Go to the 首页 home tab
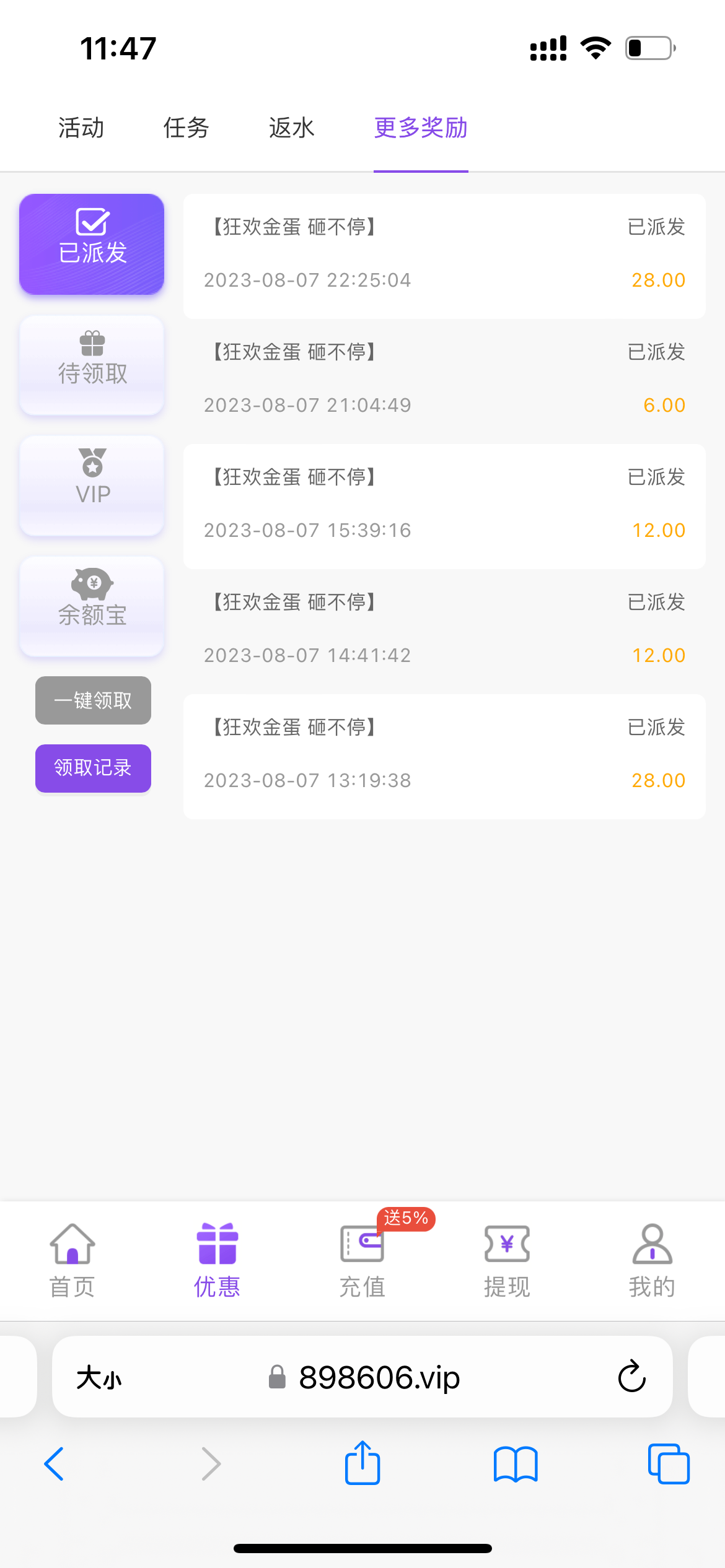 tap(72, 1260)
